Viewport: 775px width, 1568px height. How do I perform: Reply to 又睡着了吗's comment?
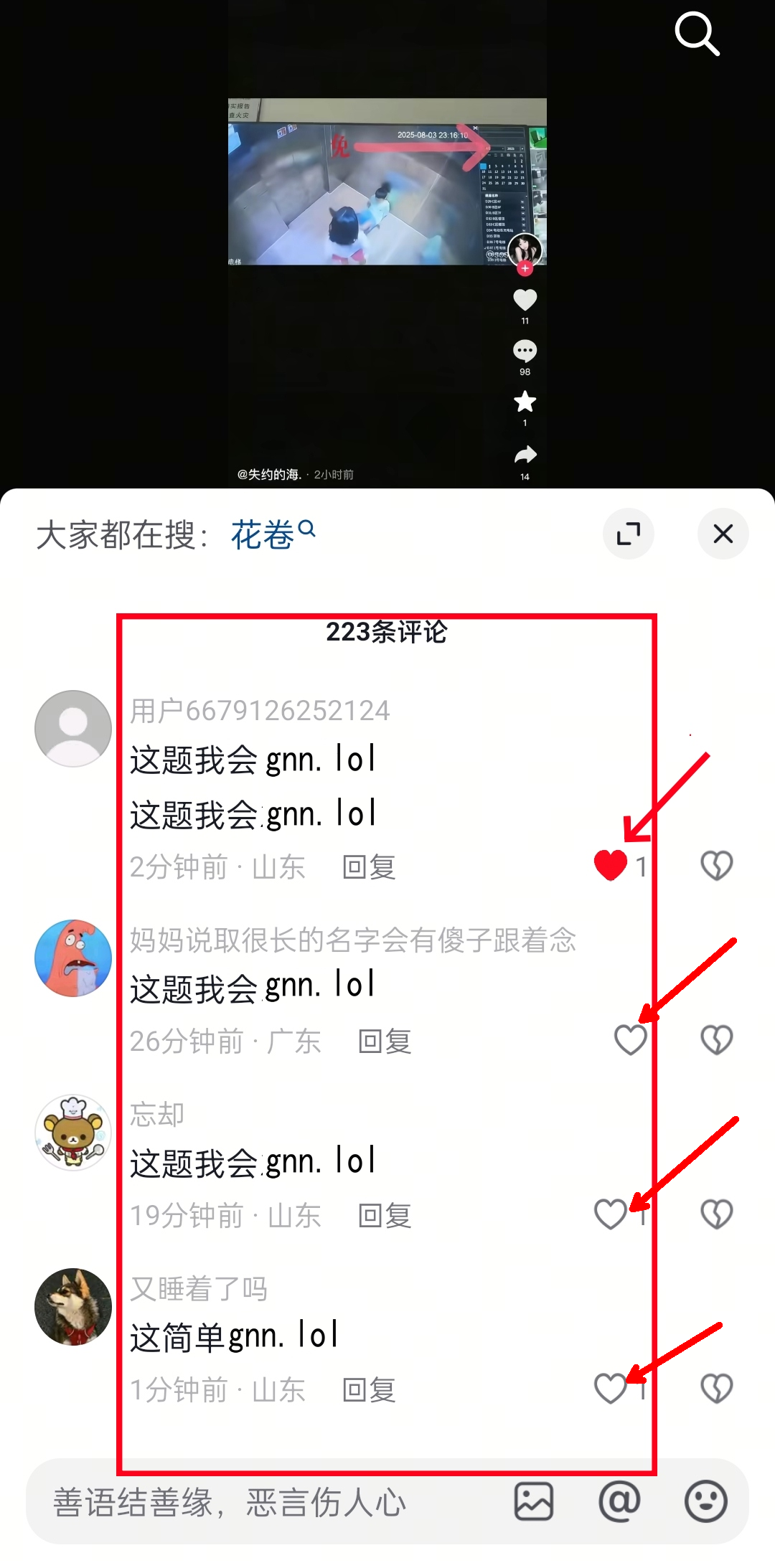(369, 1390)
